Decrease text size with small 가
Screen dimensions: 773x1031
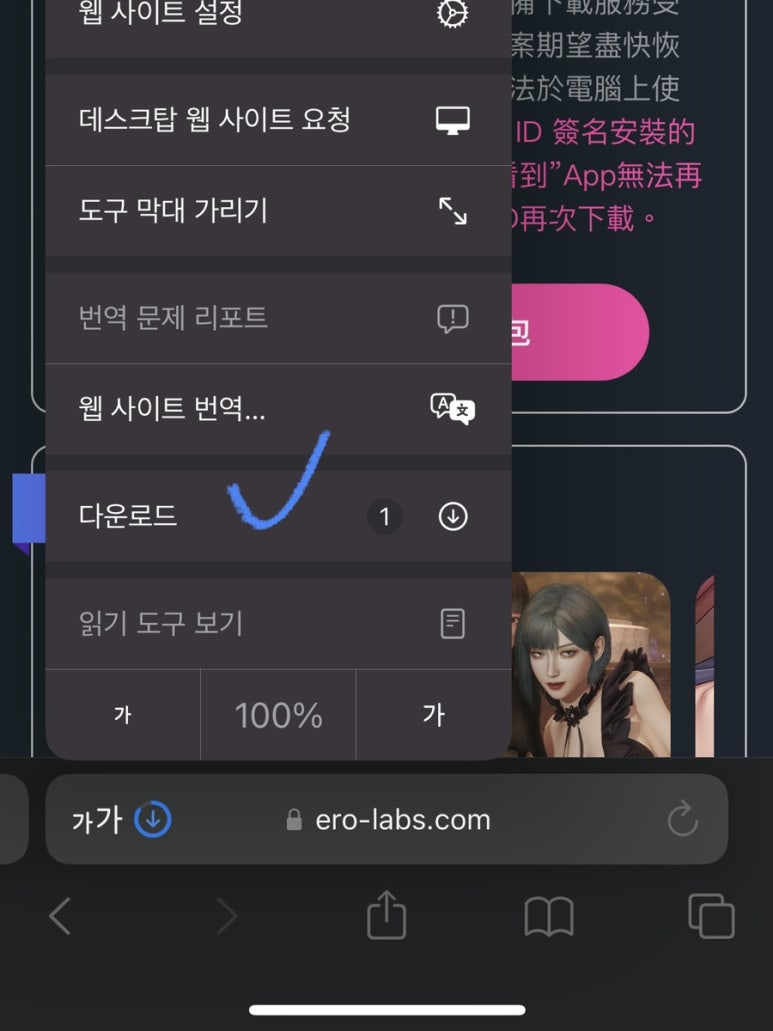(x=123, y=715)
